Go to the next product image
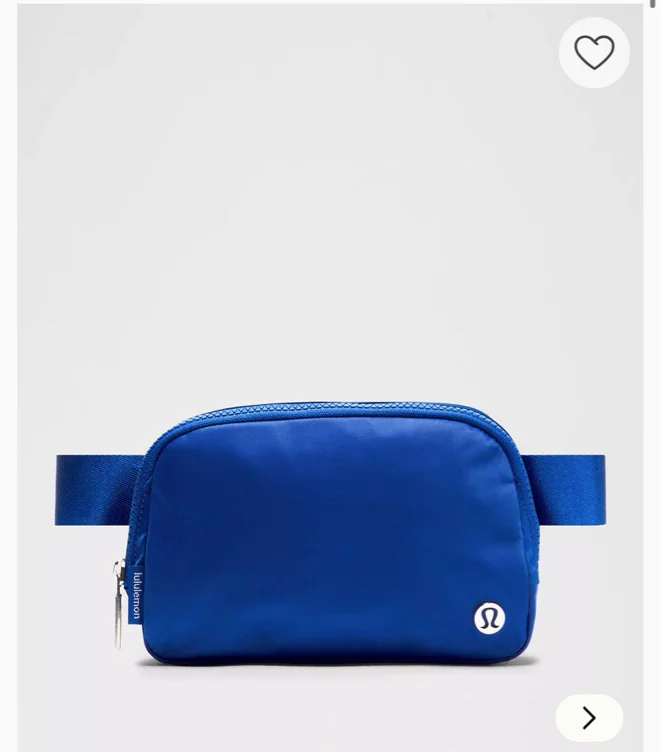661x752 pixels. pyautogui.click(x=589, y=717)
